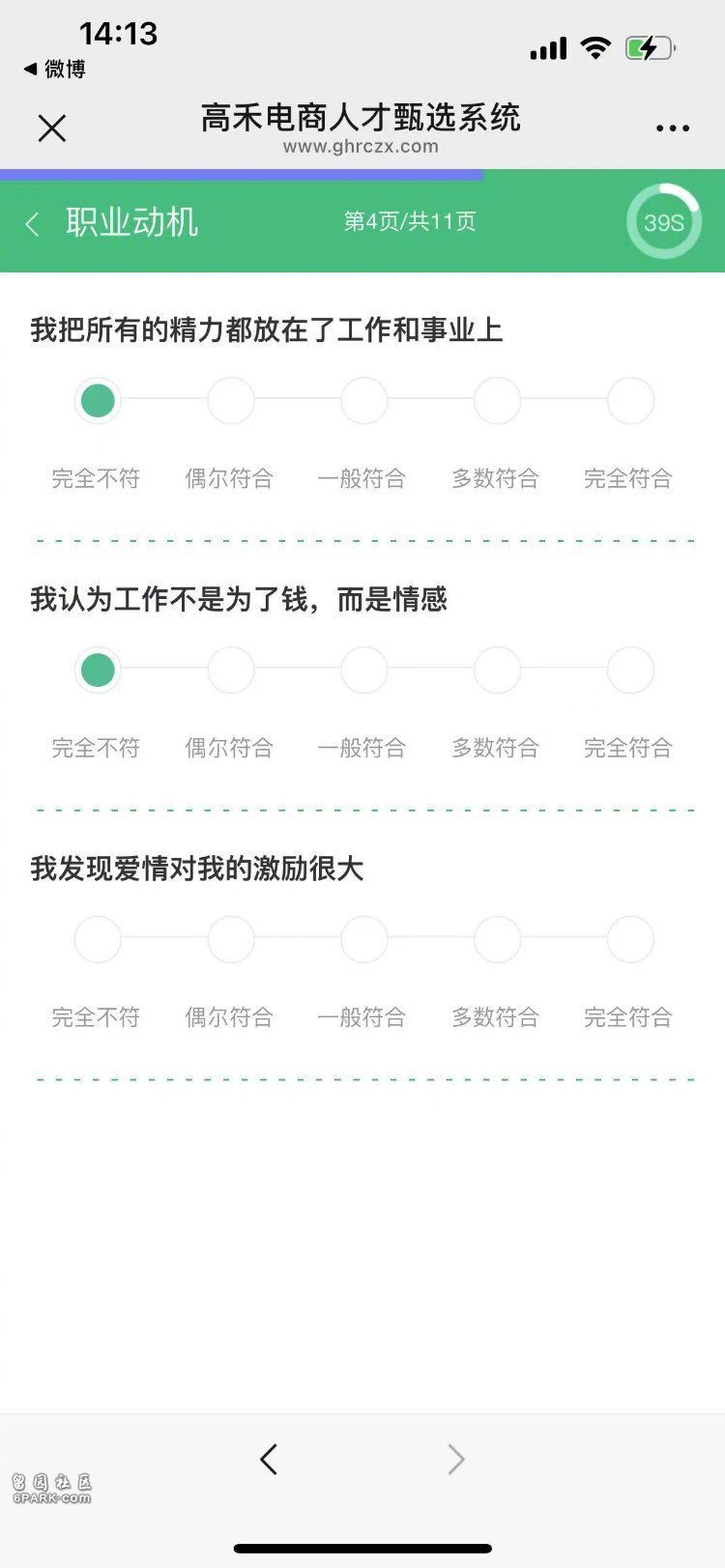Viewport: 725px width, 1568px height.
Task: Open the three-dot overflow menu
Action: click(x=672, y=128)
